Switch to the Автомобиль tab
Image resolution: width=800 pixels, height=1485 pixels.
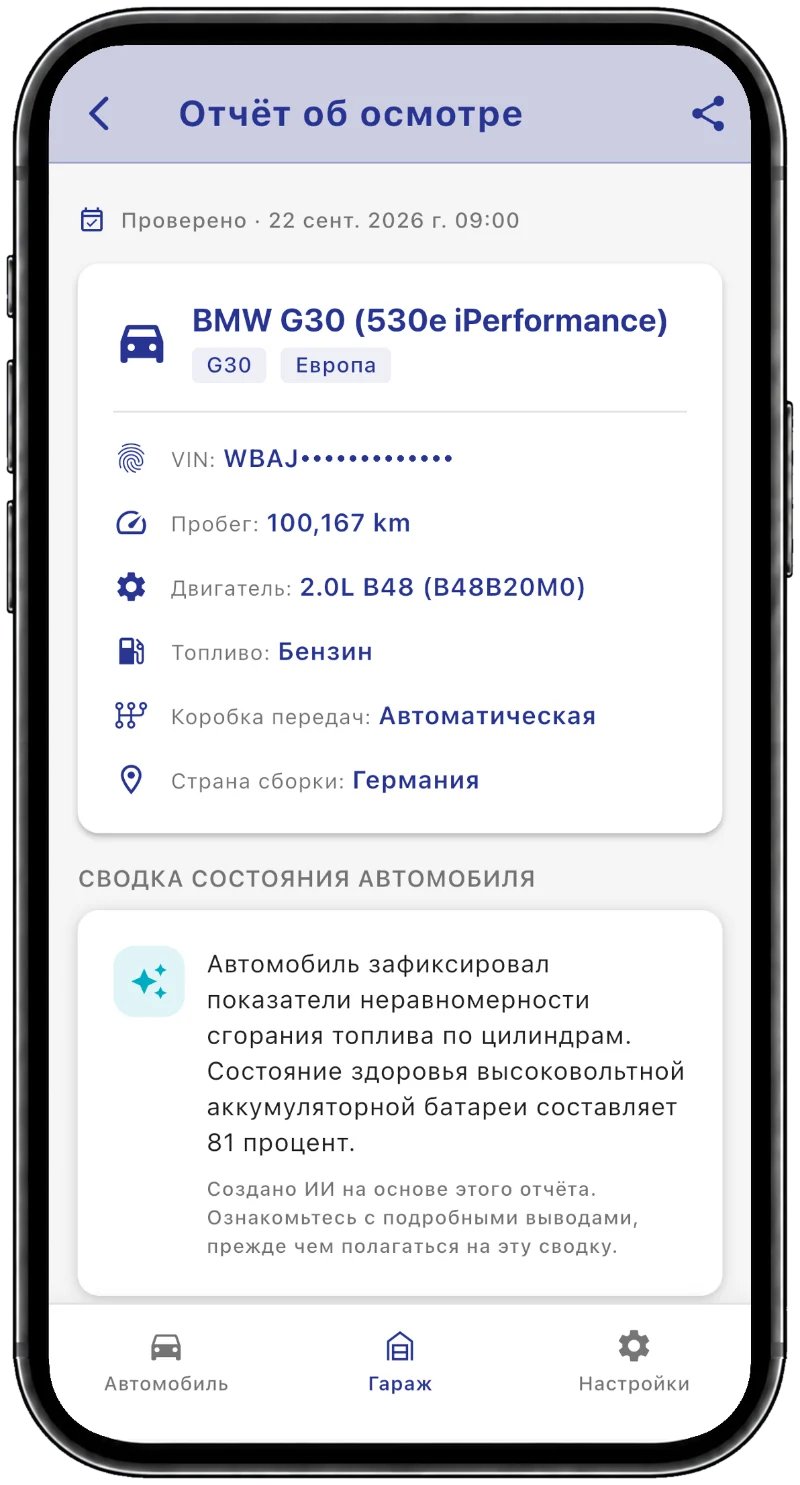coord(166,1364)
